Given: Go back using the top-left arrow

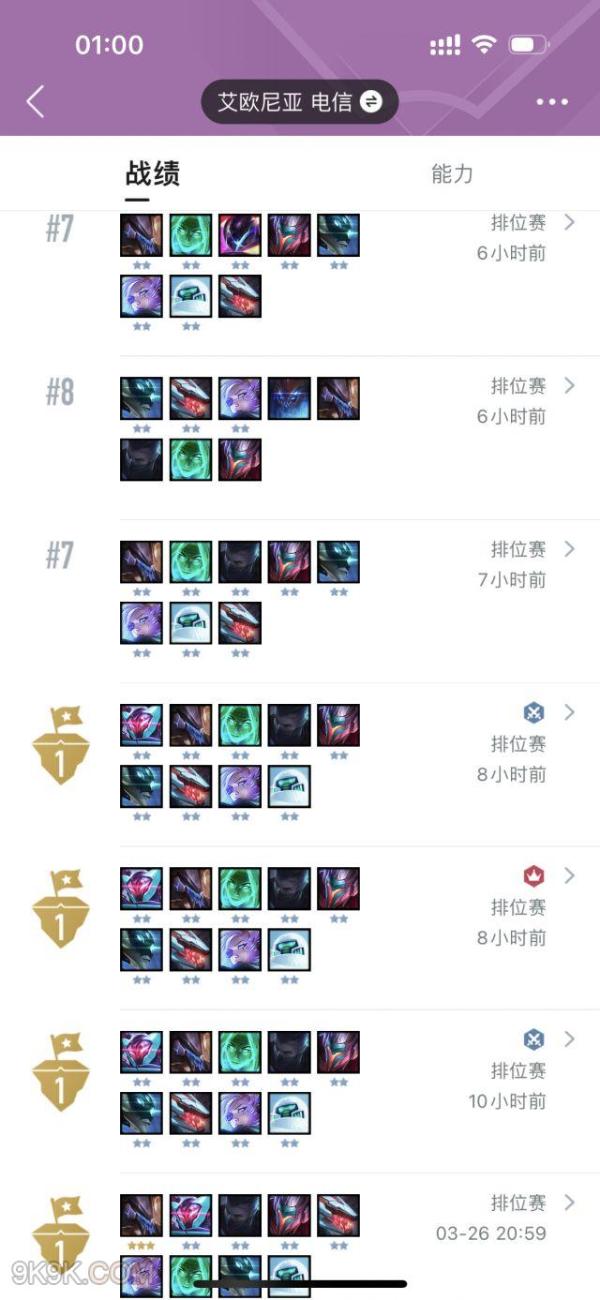Looking at the screenshot, I should pos(36,101).
